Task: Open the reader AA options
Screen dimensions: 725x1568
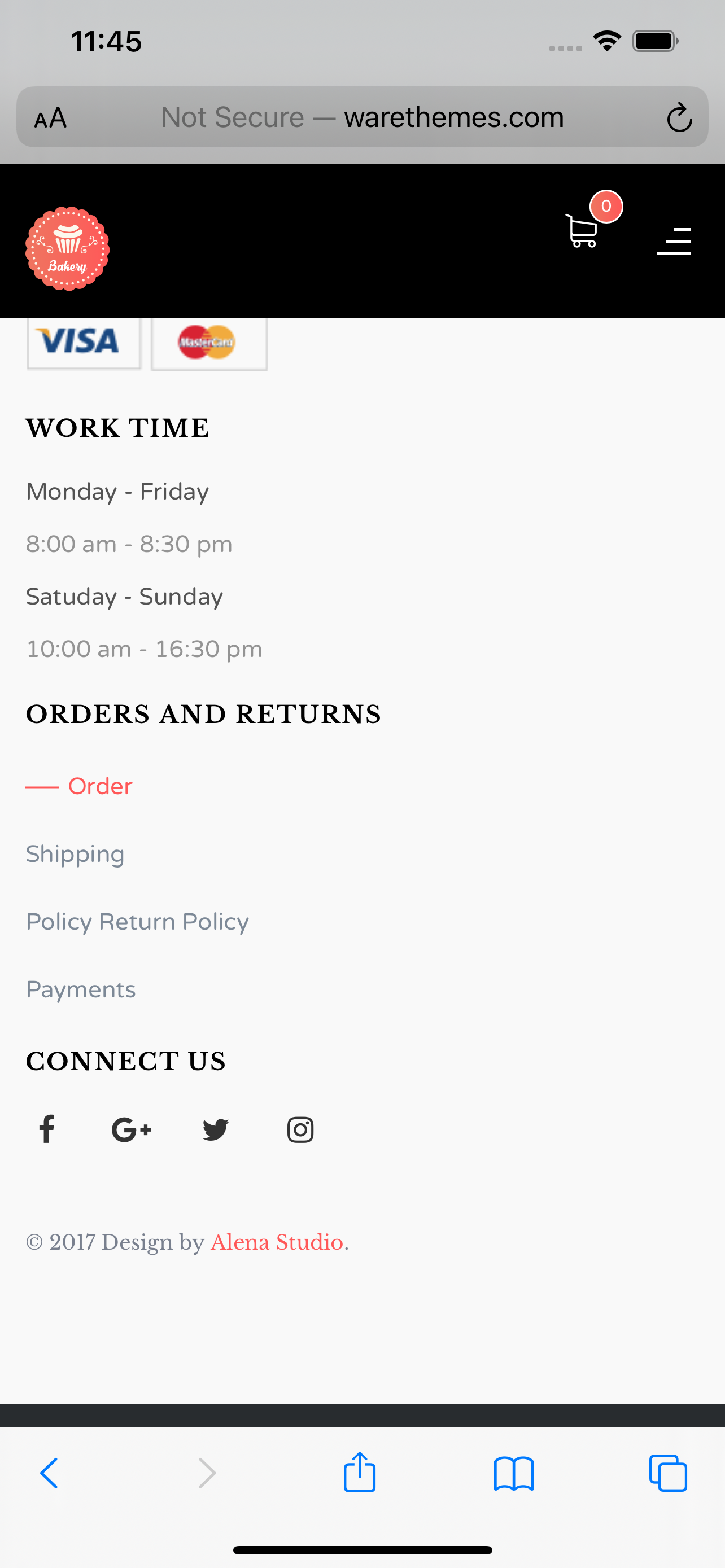Action: coord(50,117)
